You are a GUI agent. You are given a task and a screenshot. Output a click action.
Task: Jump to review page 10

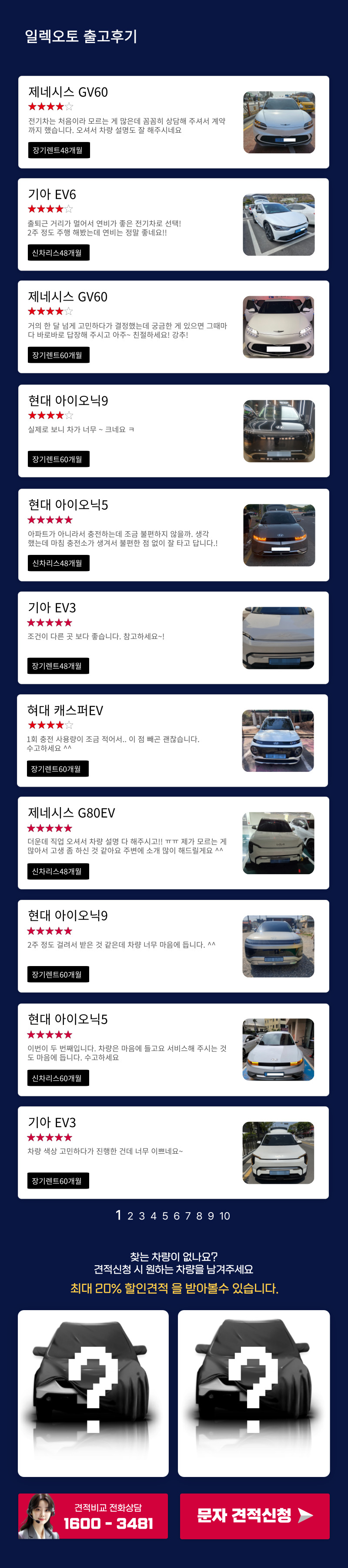(224, 1216)
